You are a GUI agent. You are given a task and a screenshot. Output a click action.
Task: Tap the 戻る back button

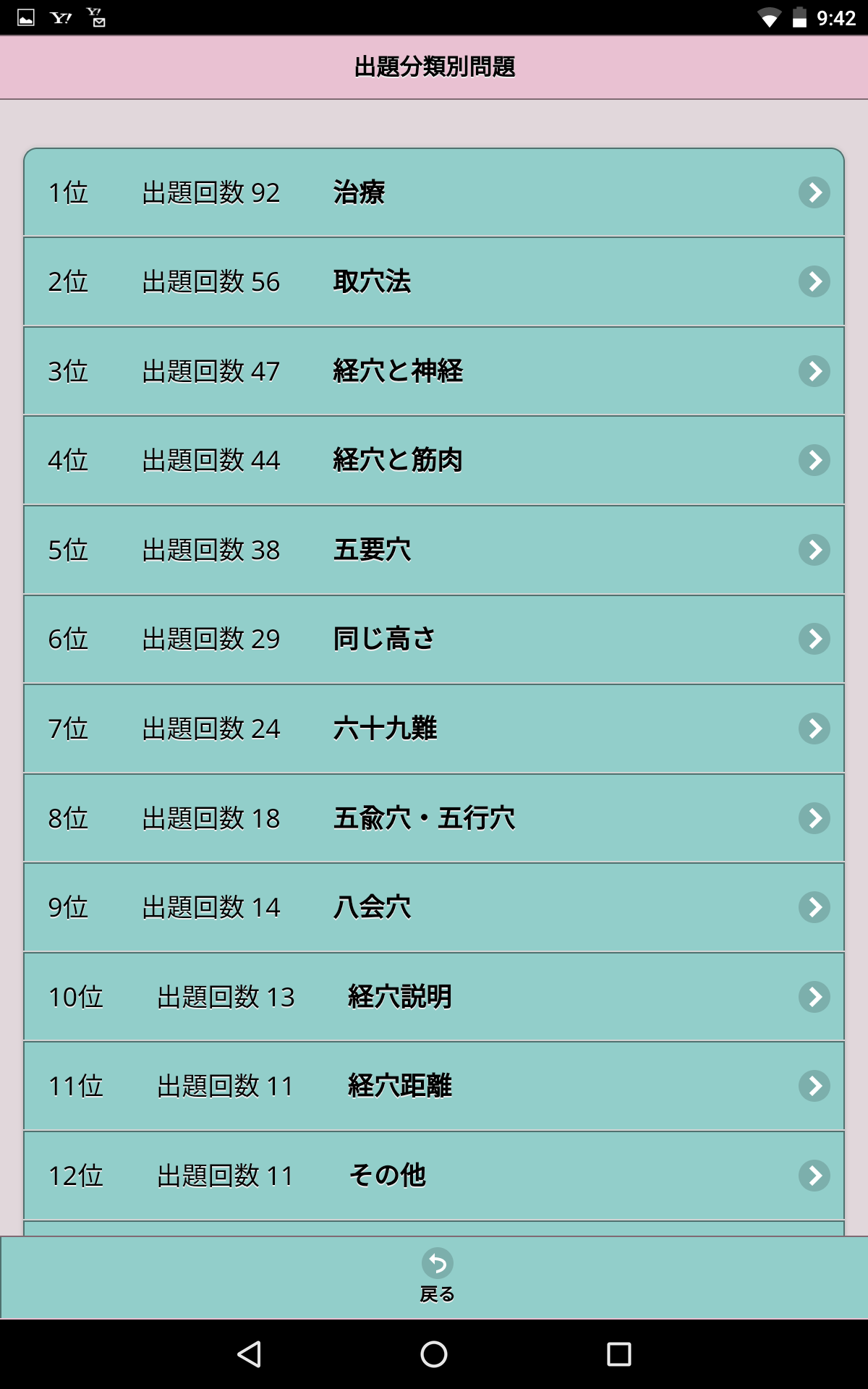(x=437, y=1276)
